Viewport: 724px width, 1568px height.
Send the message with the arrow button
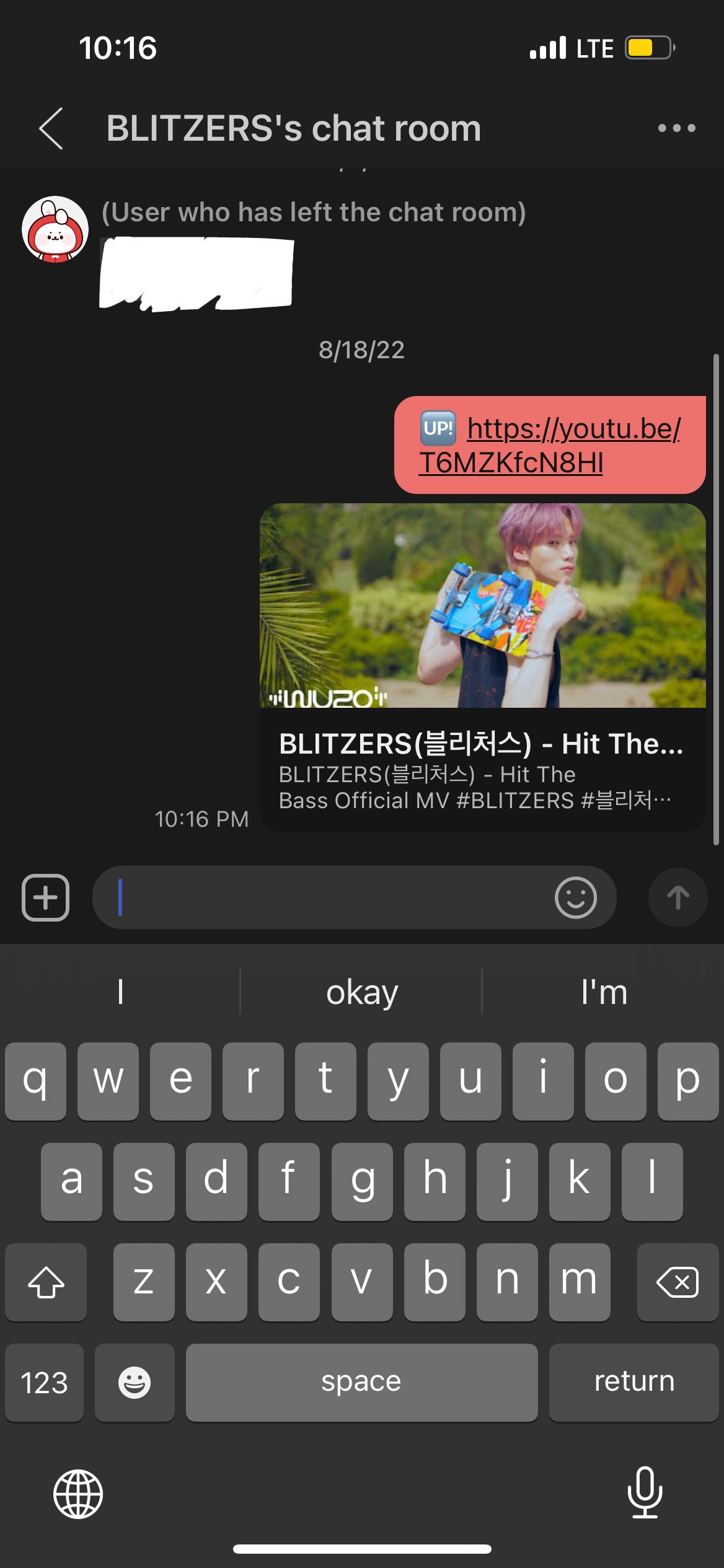pyautogui.click(x=678, y=897)
